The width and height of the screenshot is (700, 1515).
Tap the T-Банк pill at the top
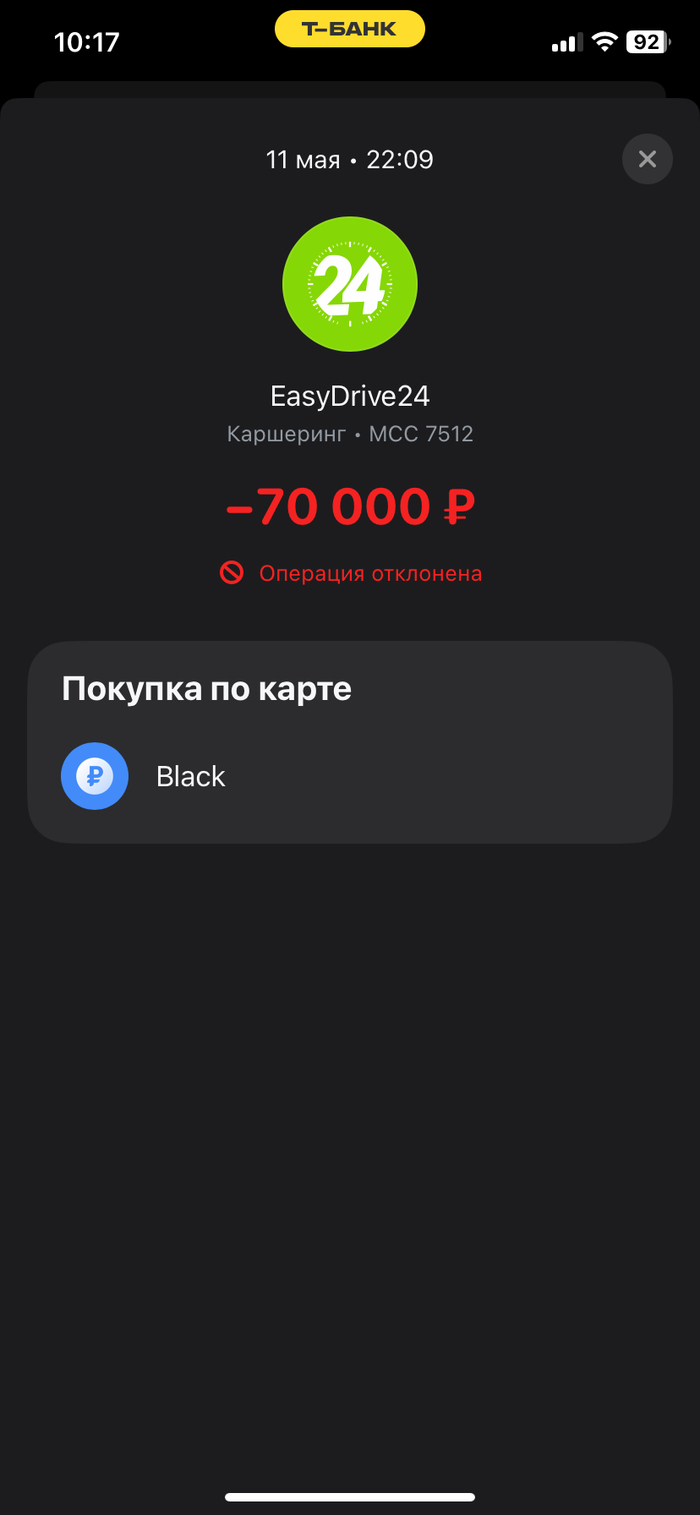point(350,30)
